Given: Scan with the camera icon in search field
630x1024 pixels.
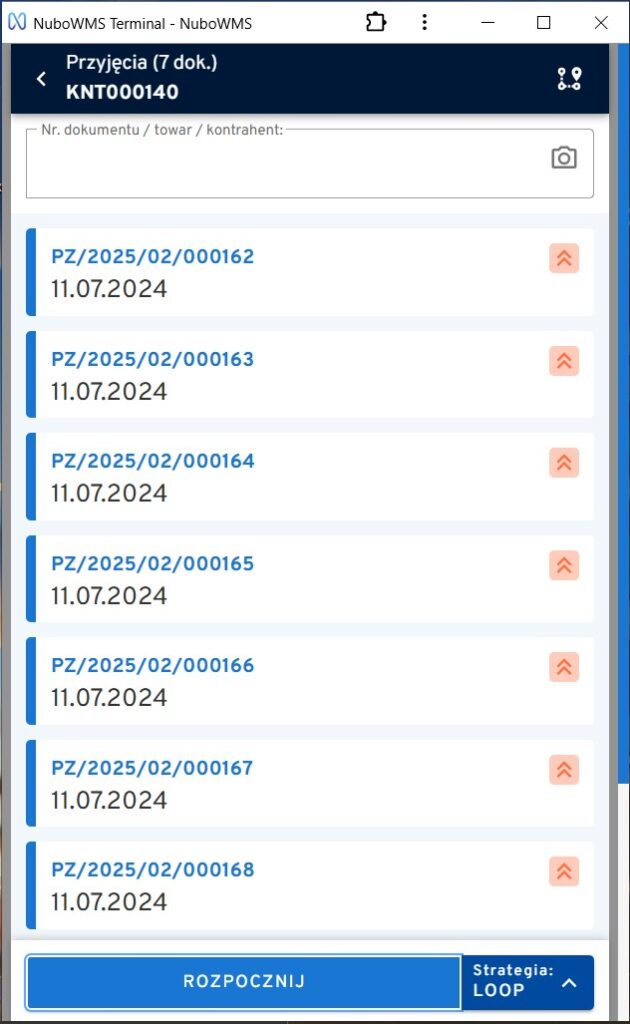Looking at the screenshot, I should 564,158.
